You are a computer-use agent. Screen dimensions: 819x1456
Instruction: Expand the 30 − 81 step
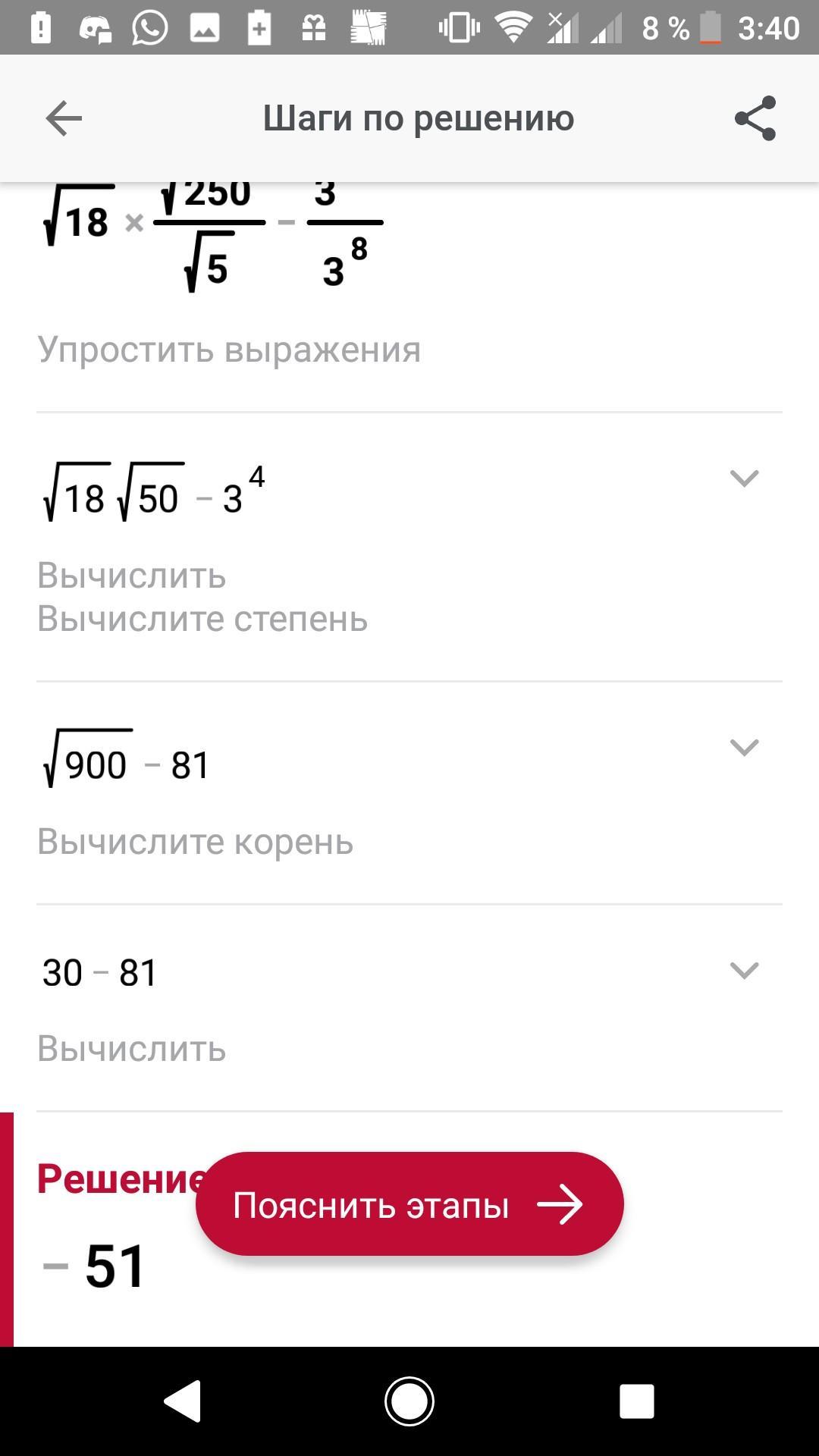click(744, 971)
